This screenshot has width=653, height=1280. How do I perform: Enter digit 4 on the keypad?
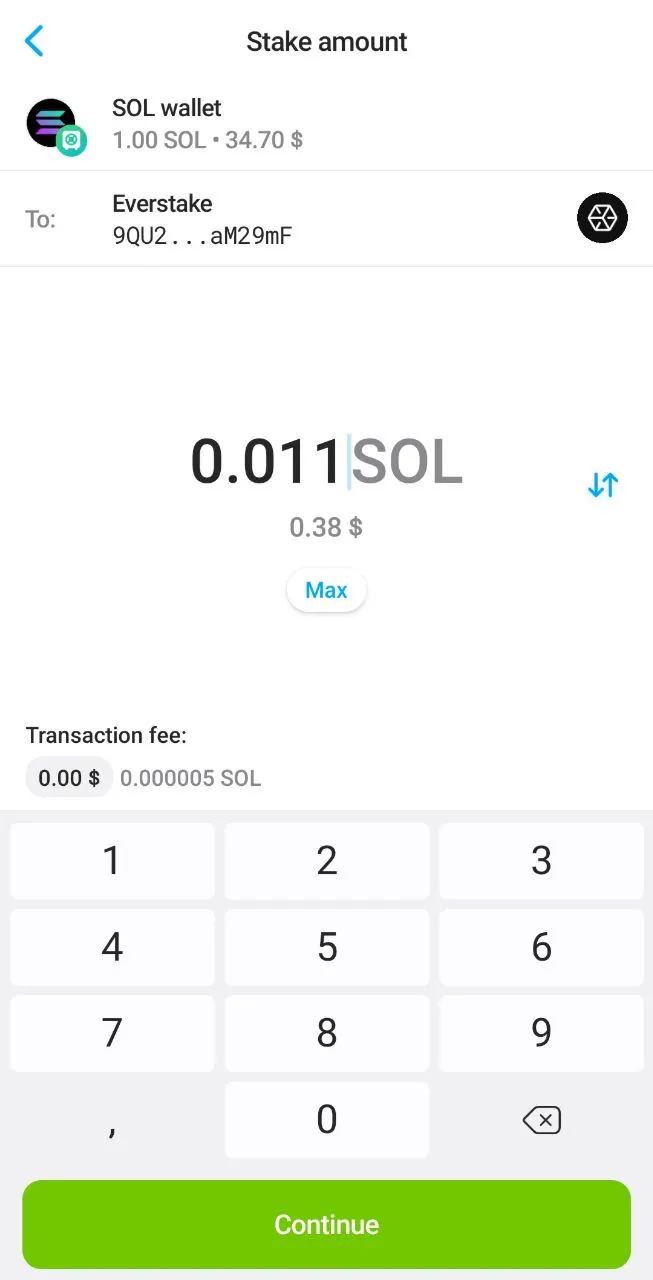[x=112, y=947]
